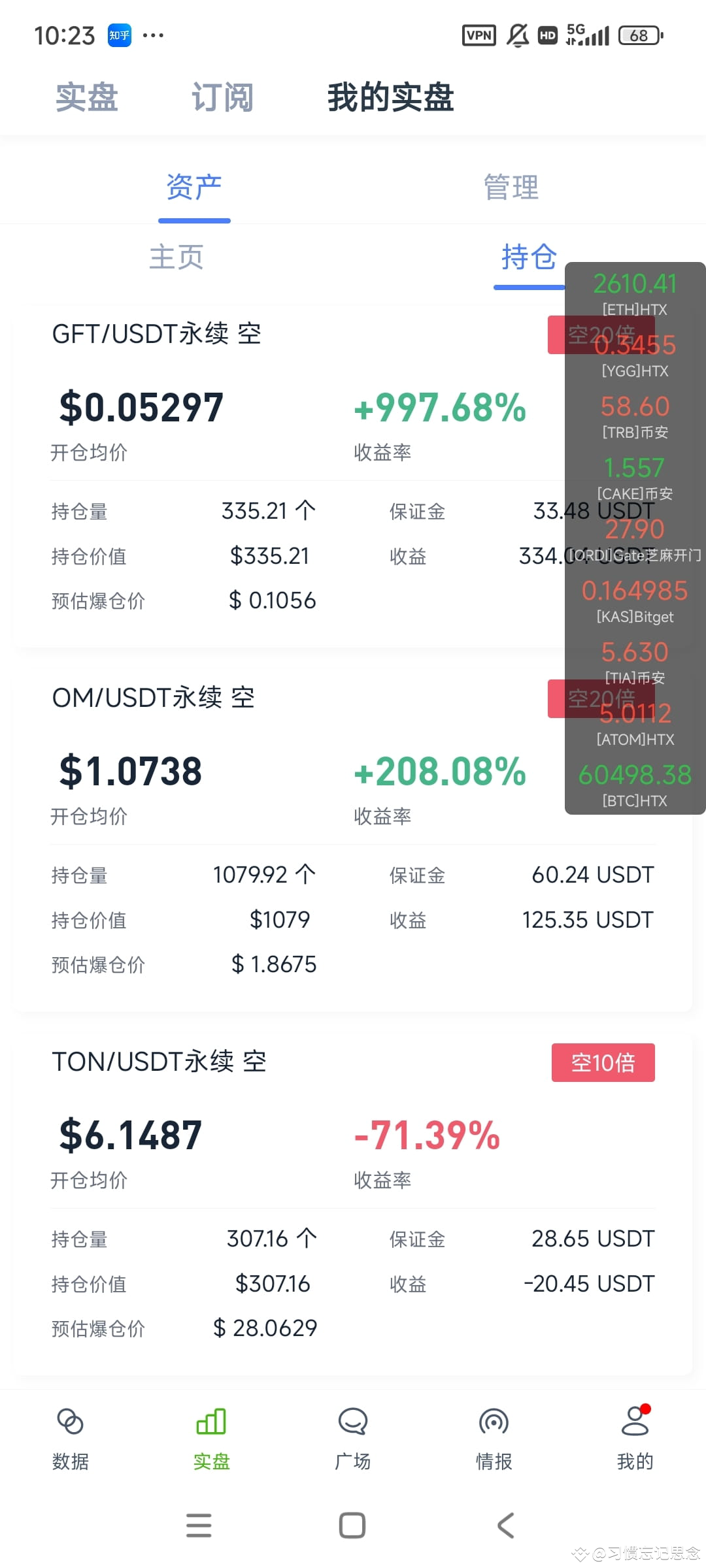Select the 持仓 sub-tab
The image size is (706, 1568).
click(529, 257)
